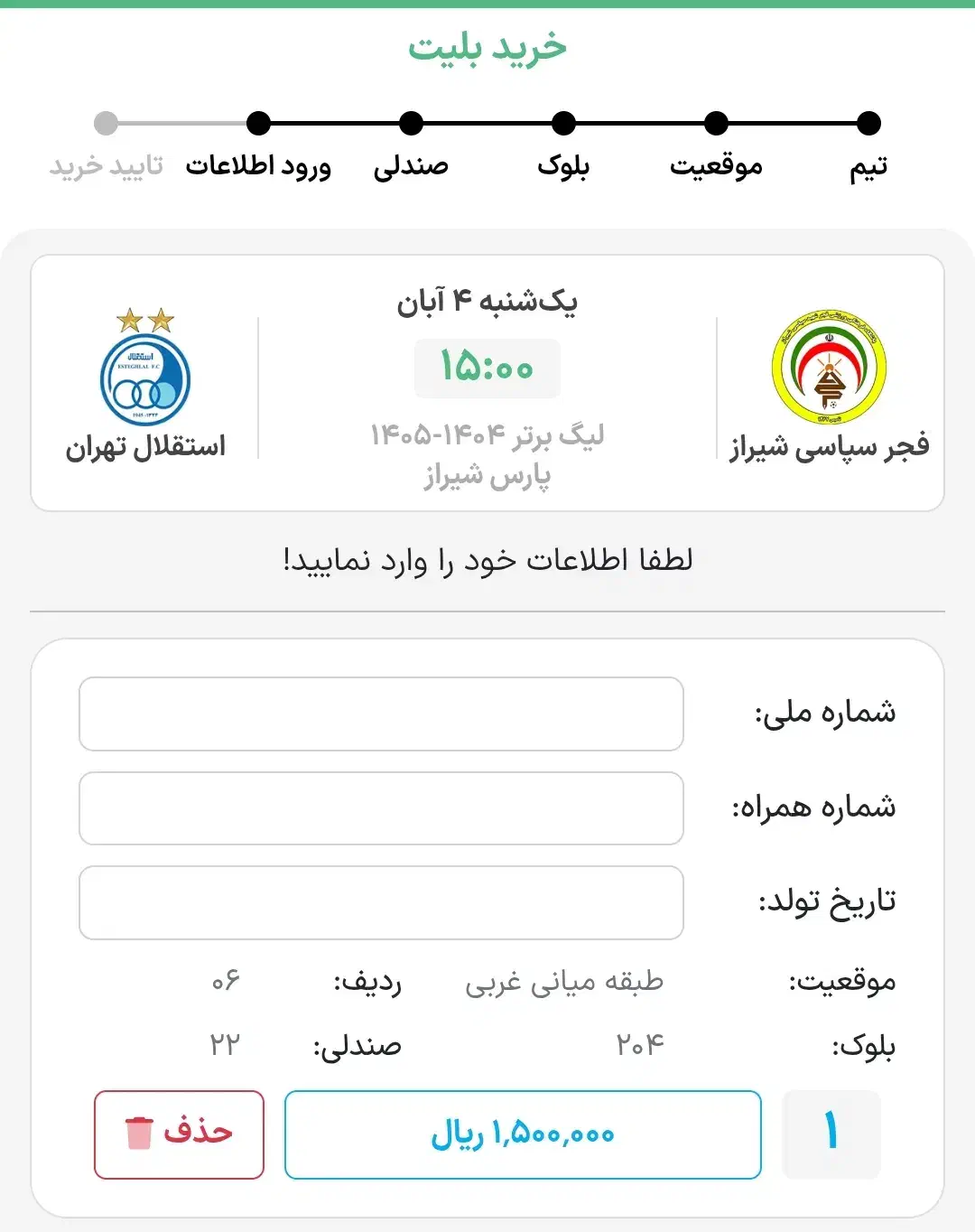Select the تاریخ تولد input field
Screen dimensions: 975x1232
click(x=381, y=902)
